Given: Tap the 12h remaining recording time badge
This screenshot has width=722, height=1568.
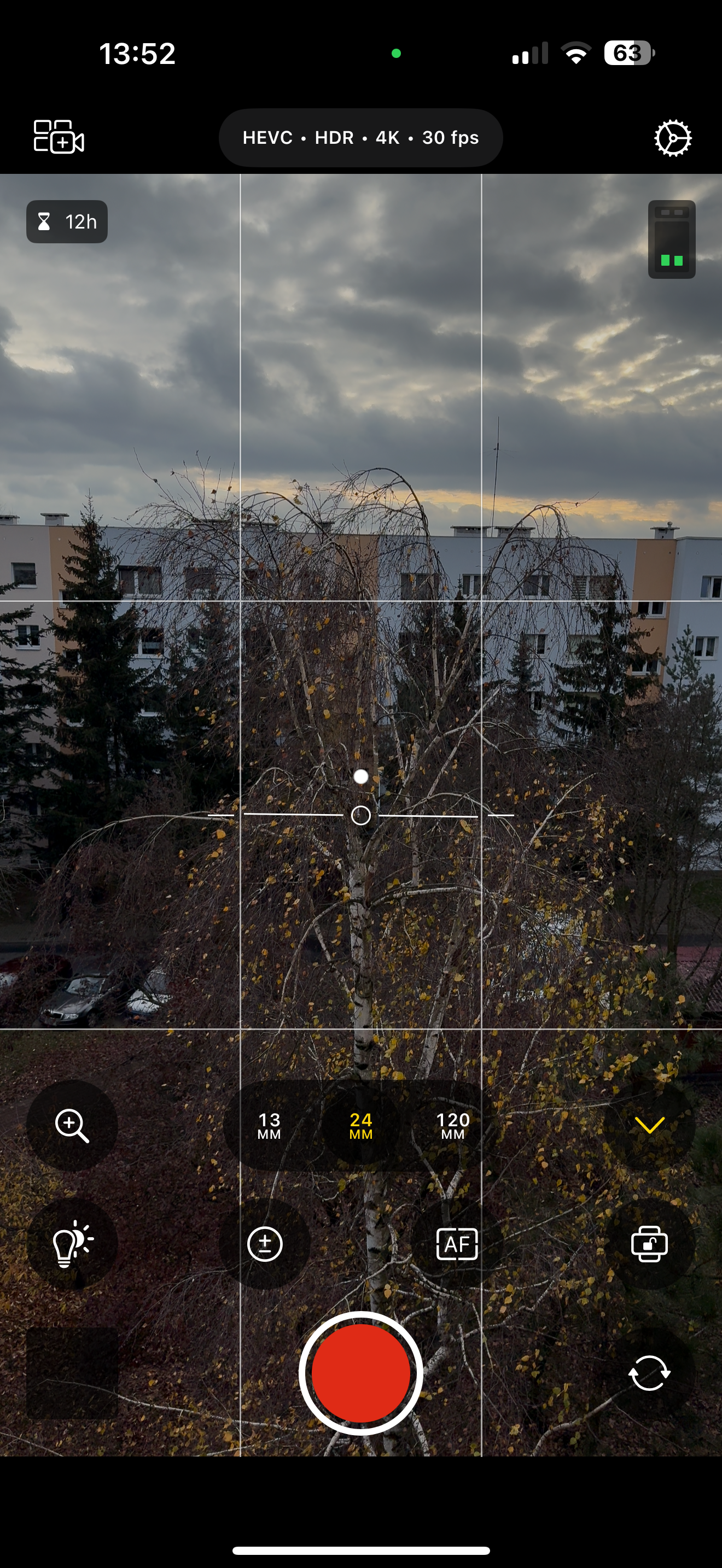Looking at the screenshot, I should pos(67,221).
